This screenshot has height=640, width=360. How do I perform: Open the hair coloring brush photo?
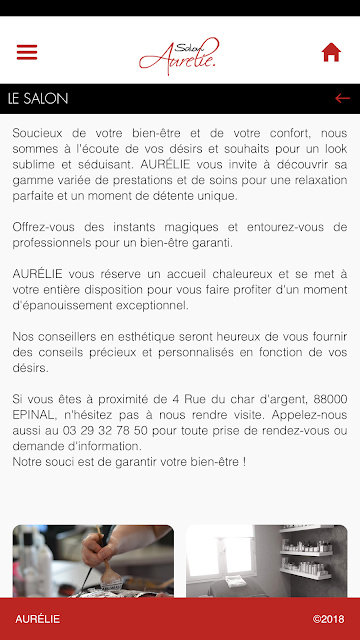pos(93,562)
